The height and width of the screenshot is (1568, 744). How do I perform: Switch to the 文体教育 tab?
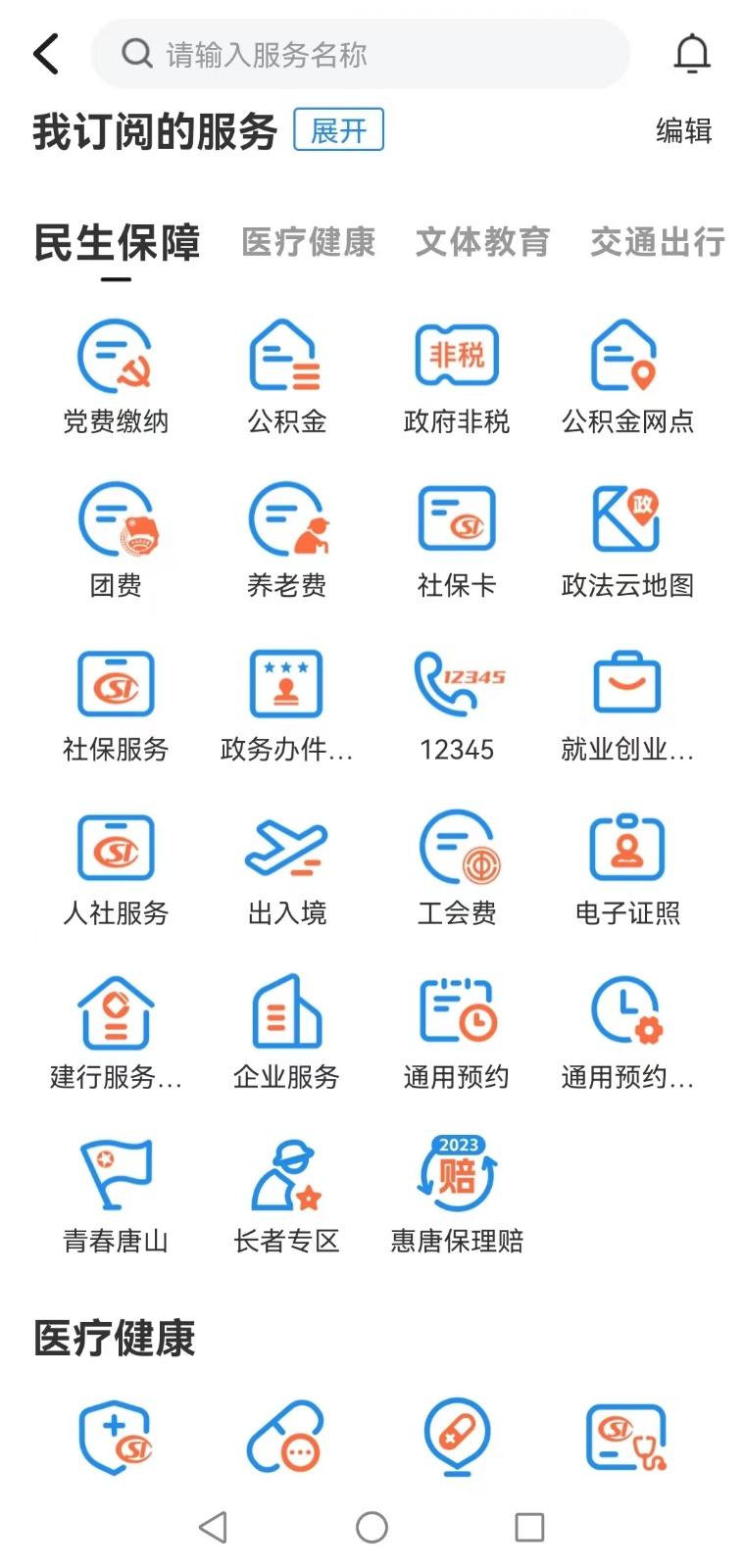(482, 242)
